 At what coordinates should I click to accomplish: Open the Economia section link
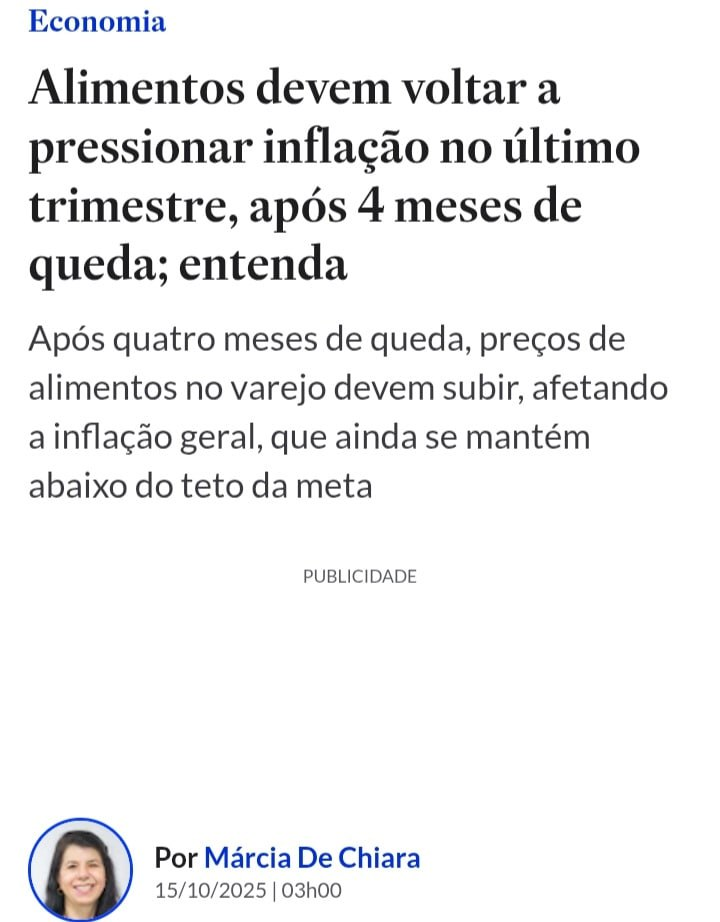(x=97, y=21)
